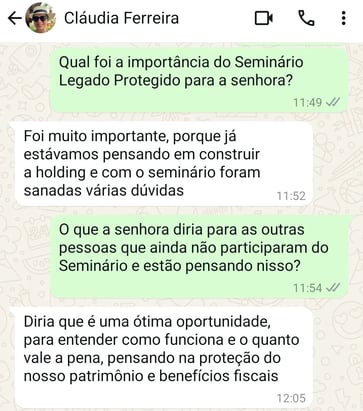Open Cláudia Ferreira's profile photo
The height and width of the screenshot is (411, 363).
40,18
